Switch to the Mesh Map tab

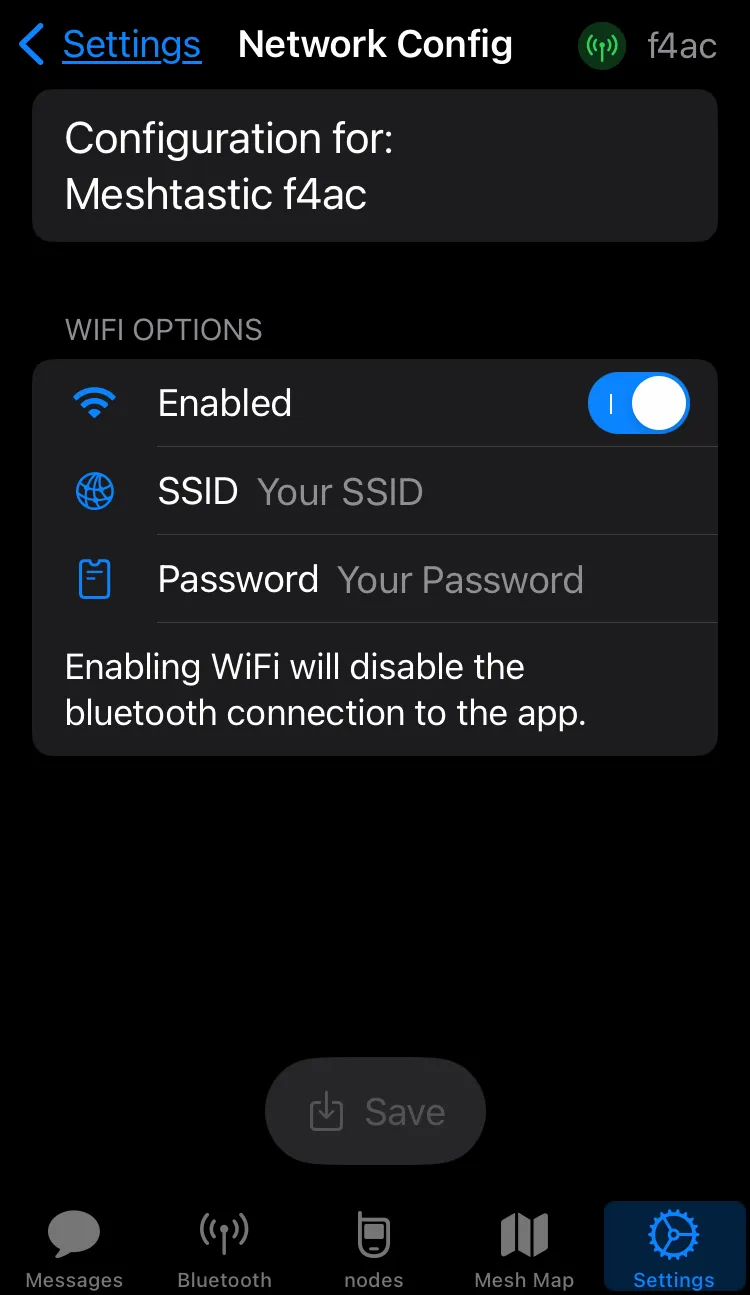[524, 1249]
